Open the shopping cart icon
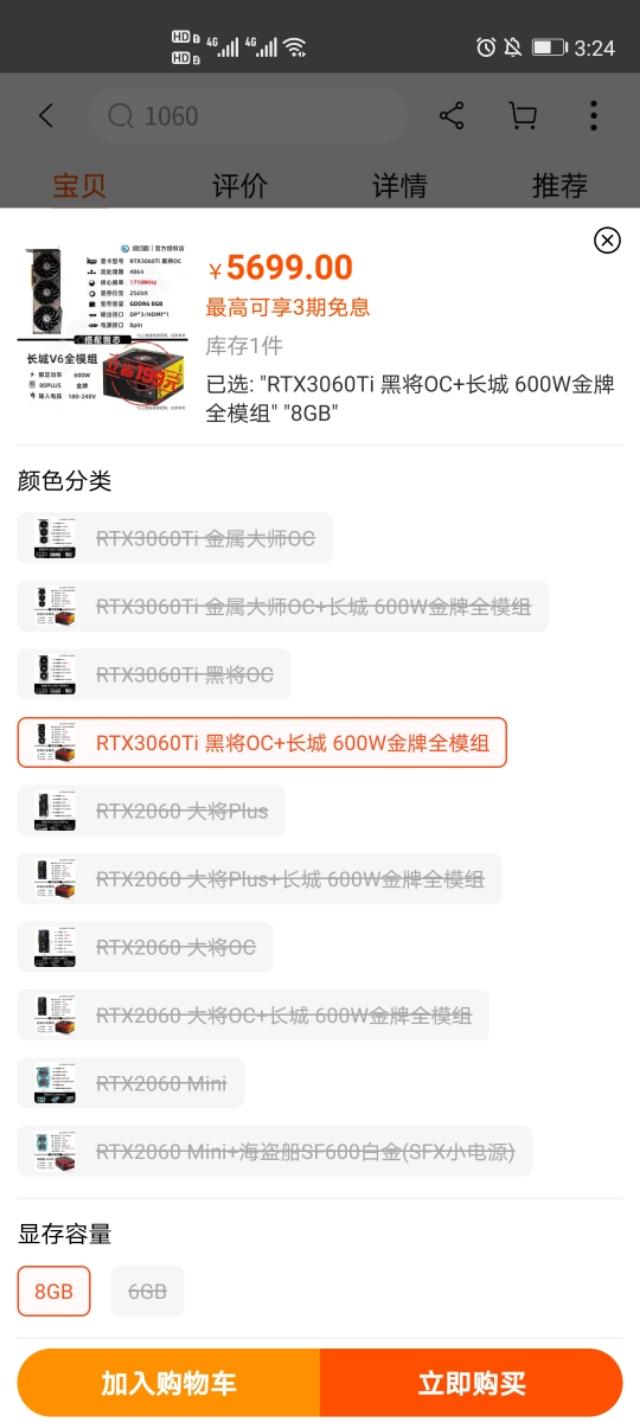This screenshot has width=640, height=1422. click(522, 116)
